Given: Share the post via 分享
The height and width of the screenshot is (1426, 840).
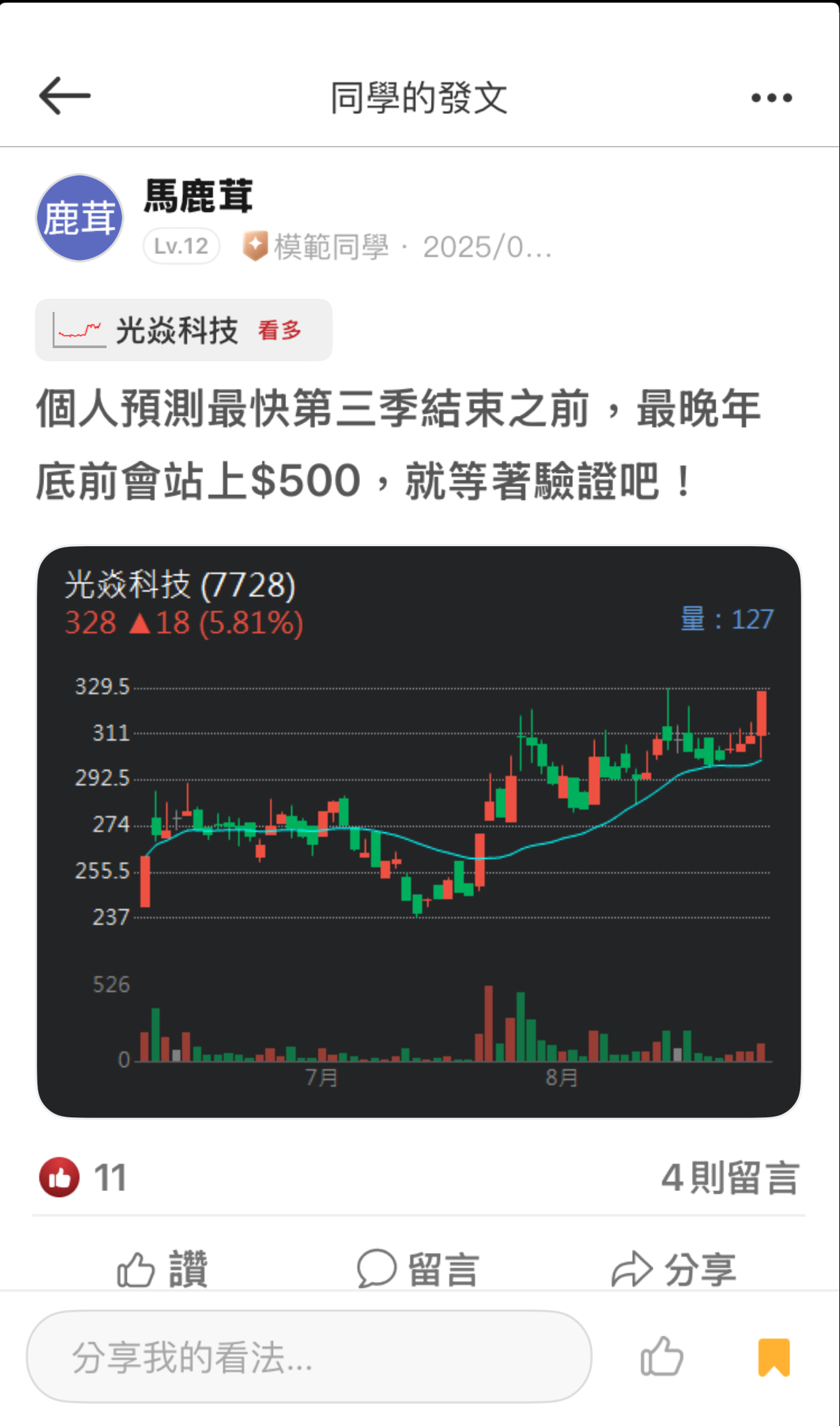Looking at the screenshot, I should point(674,1268).
